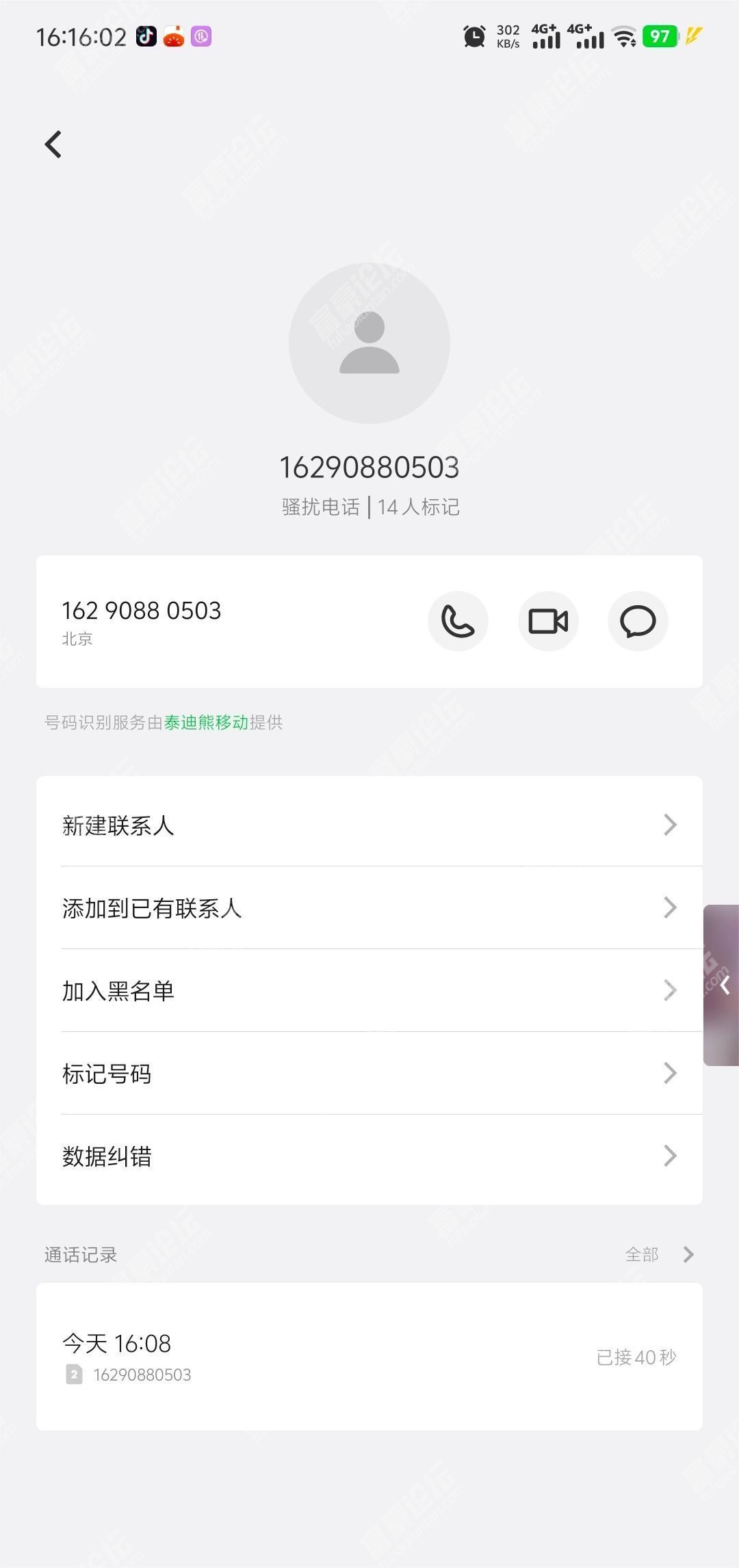The width and height of the screenshot is (739, 1568).
Task: Call 162 9088 0503 with the phone icon
Action: coord(458,621)
